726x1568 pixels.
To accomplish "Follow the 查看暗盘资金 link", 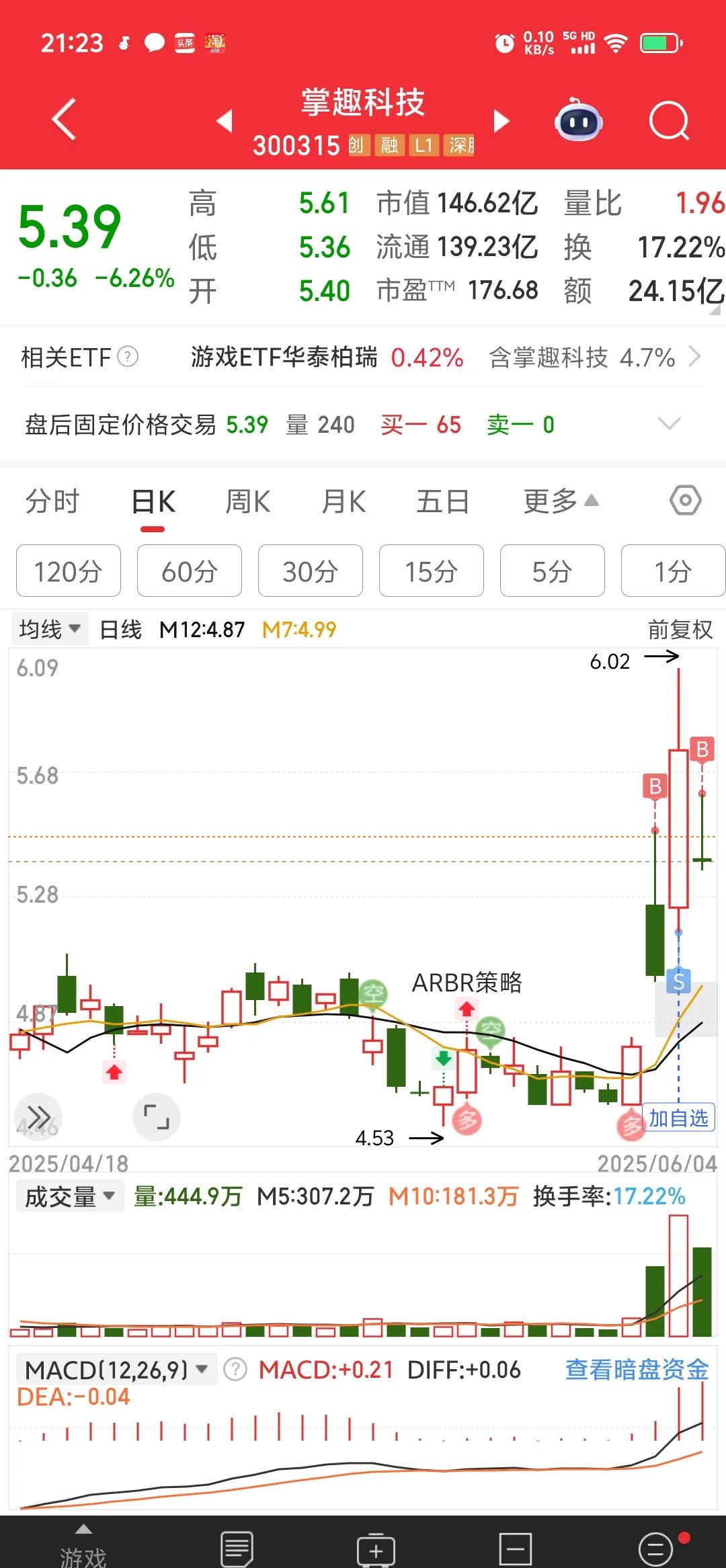I will tap(637, 1370).
